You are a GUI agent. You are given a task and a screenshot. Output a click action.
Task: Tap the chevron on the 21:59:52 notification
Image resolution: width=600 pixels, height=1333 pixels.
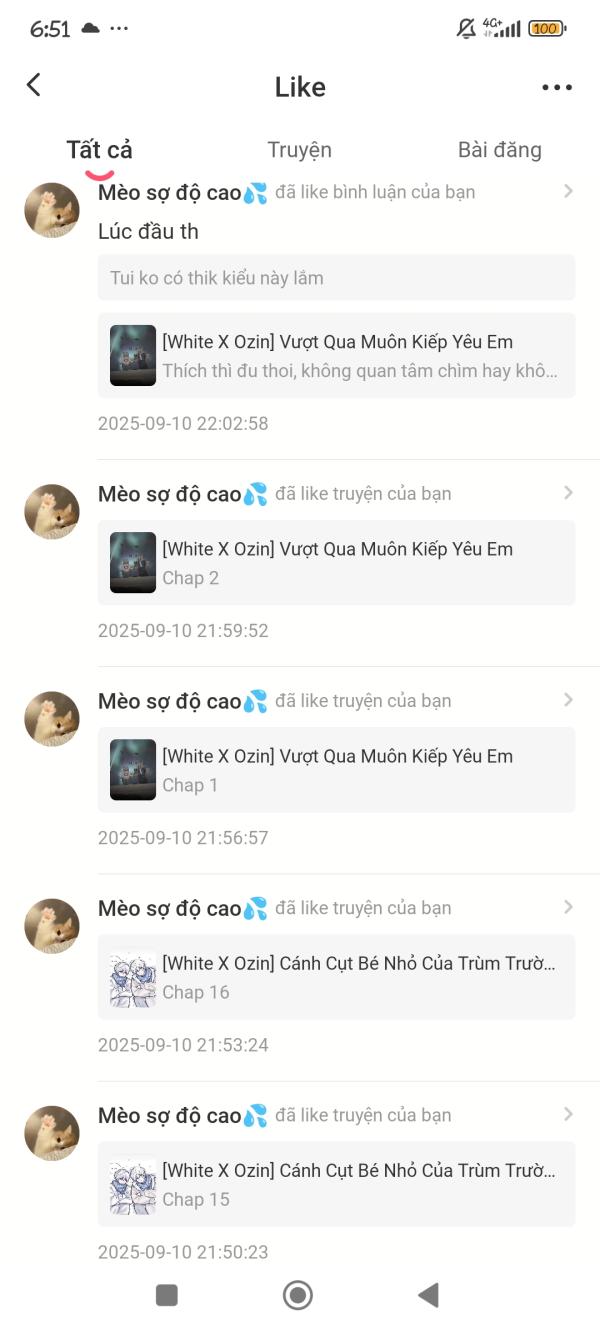click(568, 493)
